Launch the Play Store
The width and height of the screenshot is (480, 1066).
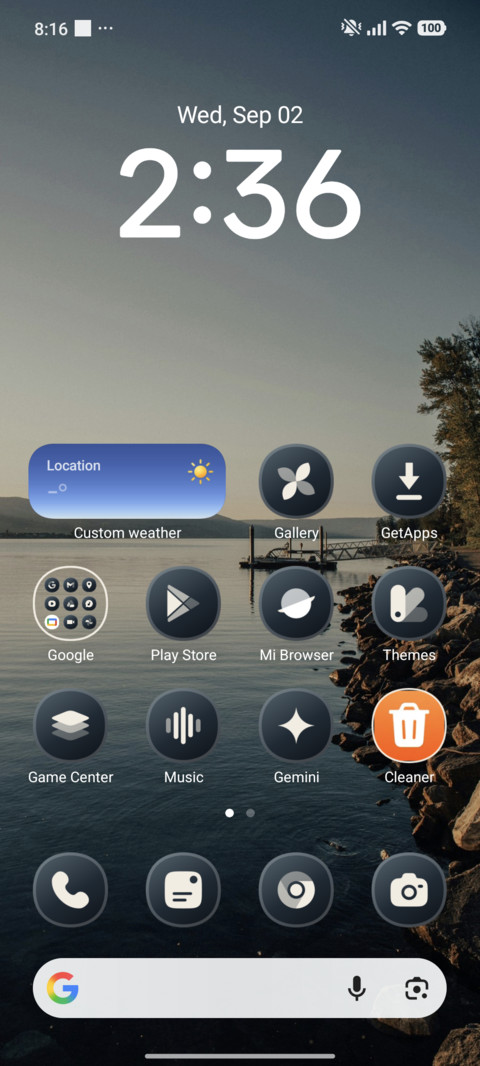184,603
